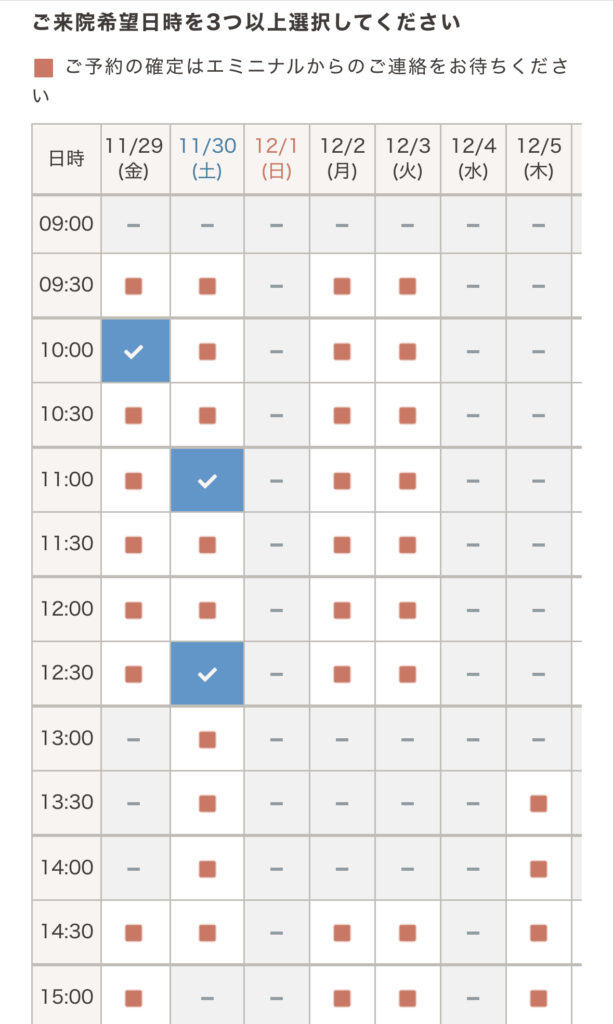Pick the 10:30 slot on 11/30
Viewport: 613px width, 1024px height.
(207, 415)
